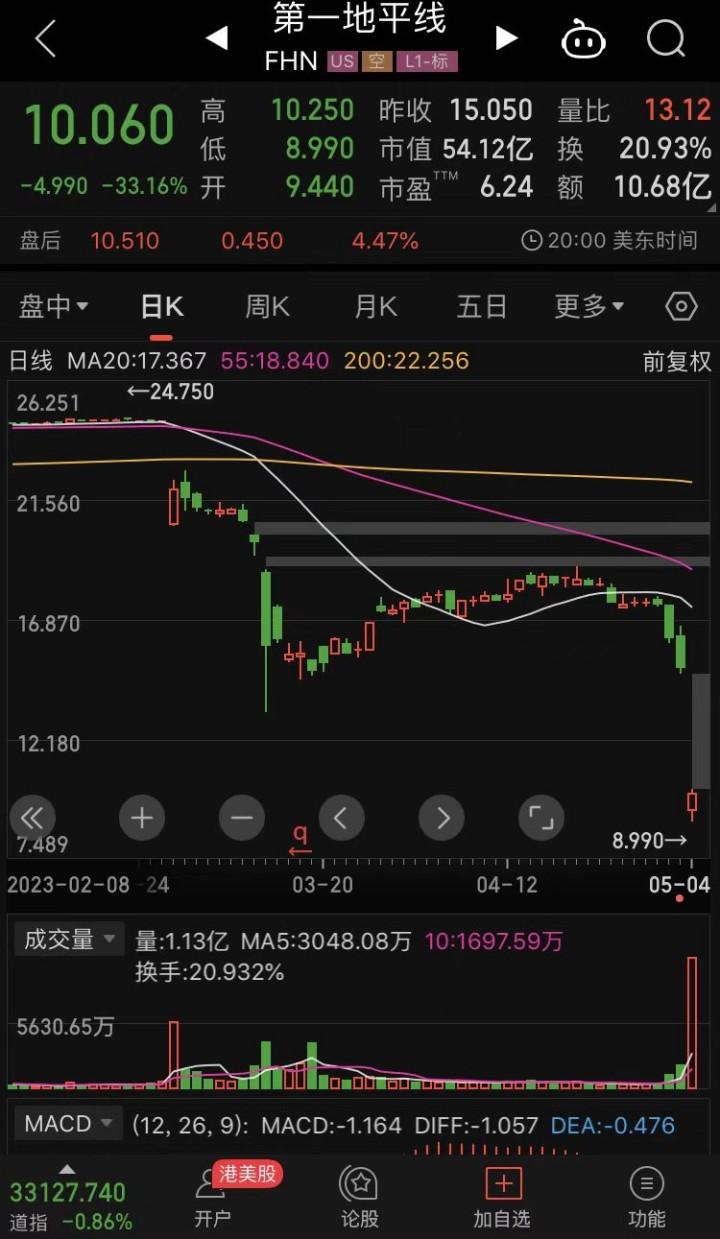Open chart settings hexagon icon
Image resolution: width=720 pixels, height=1239 pixels.
pos(681,306)
